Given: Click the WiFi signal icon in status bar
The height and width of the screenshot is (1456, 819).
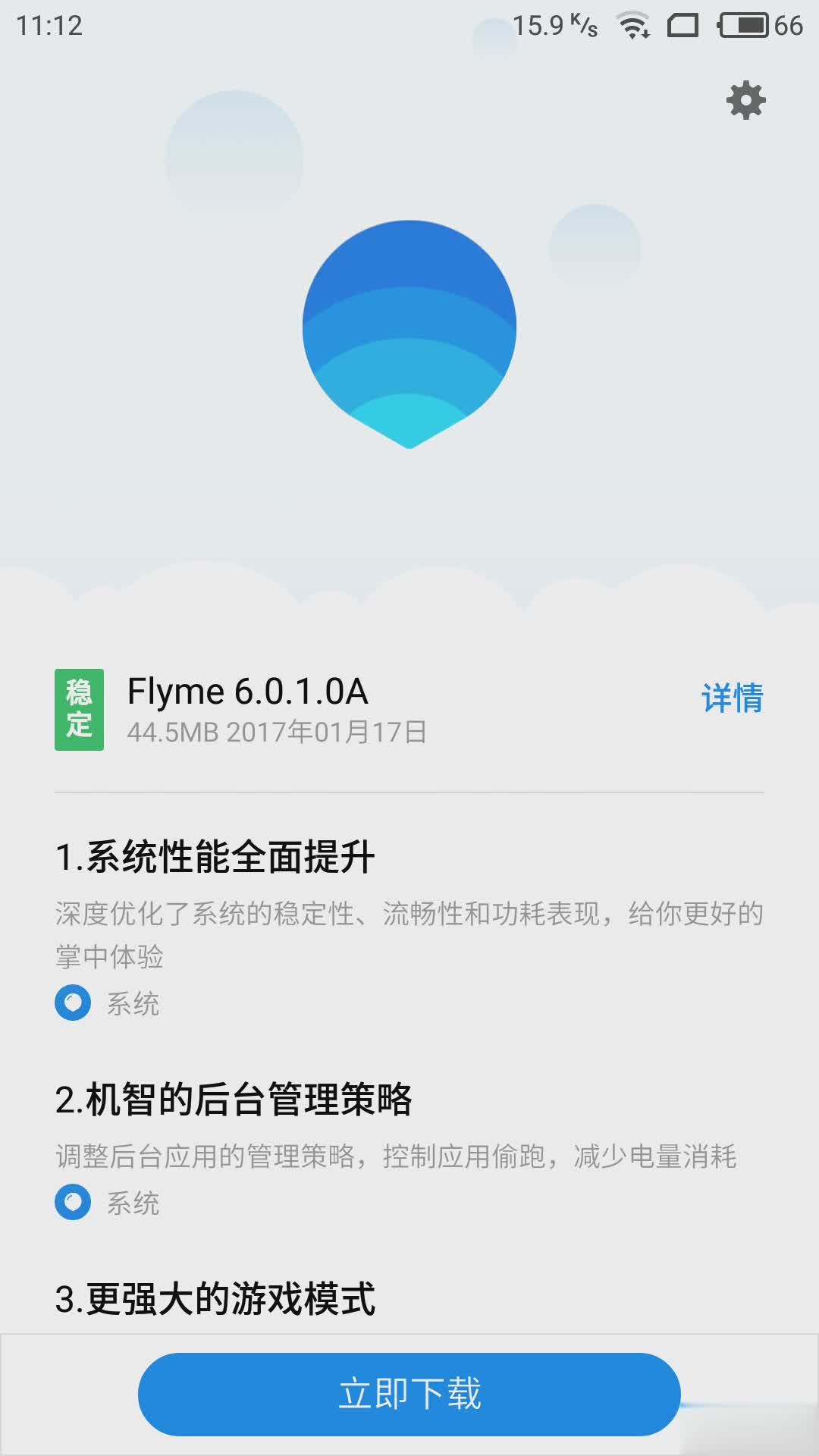Looking at the screenshot, I should pos(631,24).
